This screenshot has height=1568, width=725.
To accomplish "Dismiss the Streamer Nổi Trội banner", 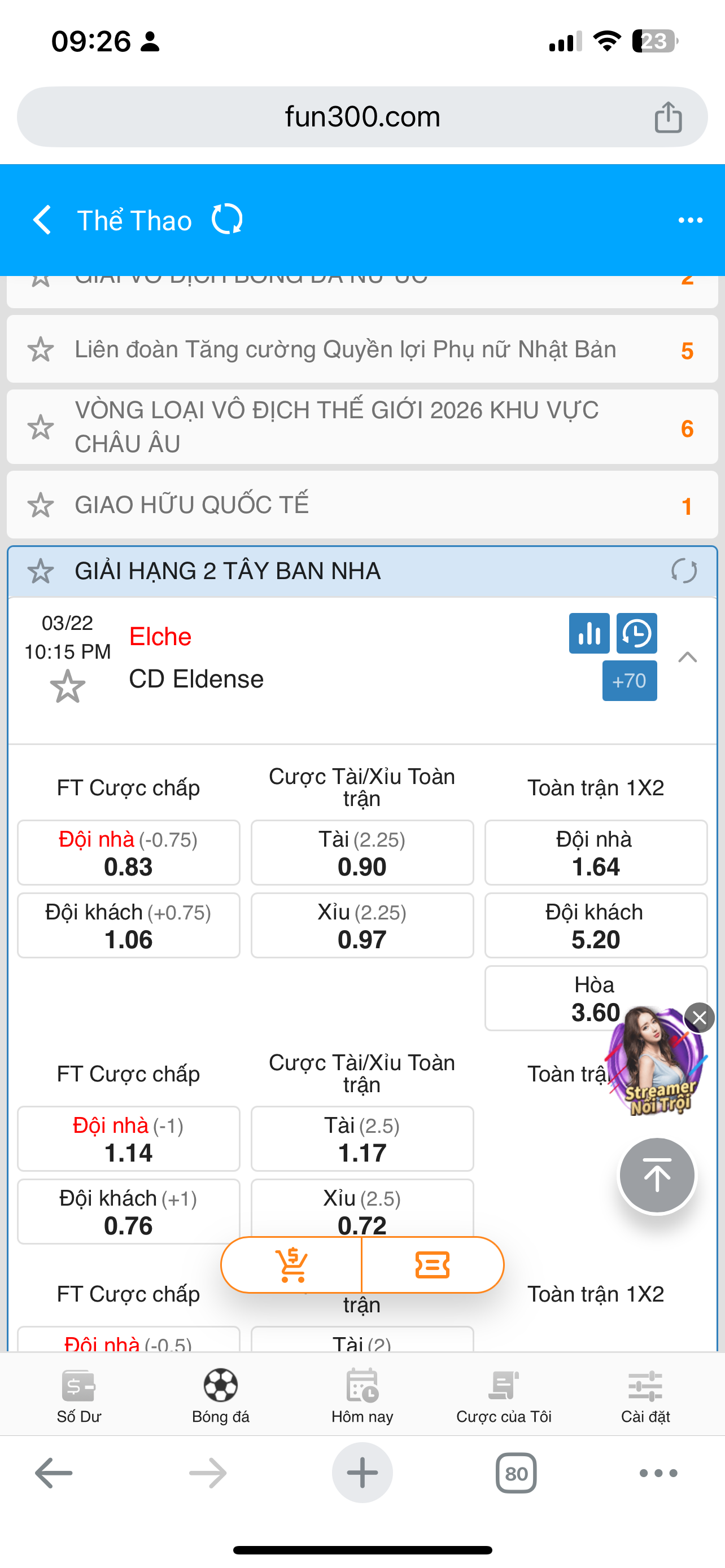I will [700, 1017].
